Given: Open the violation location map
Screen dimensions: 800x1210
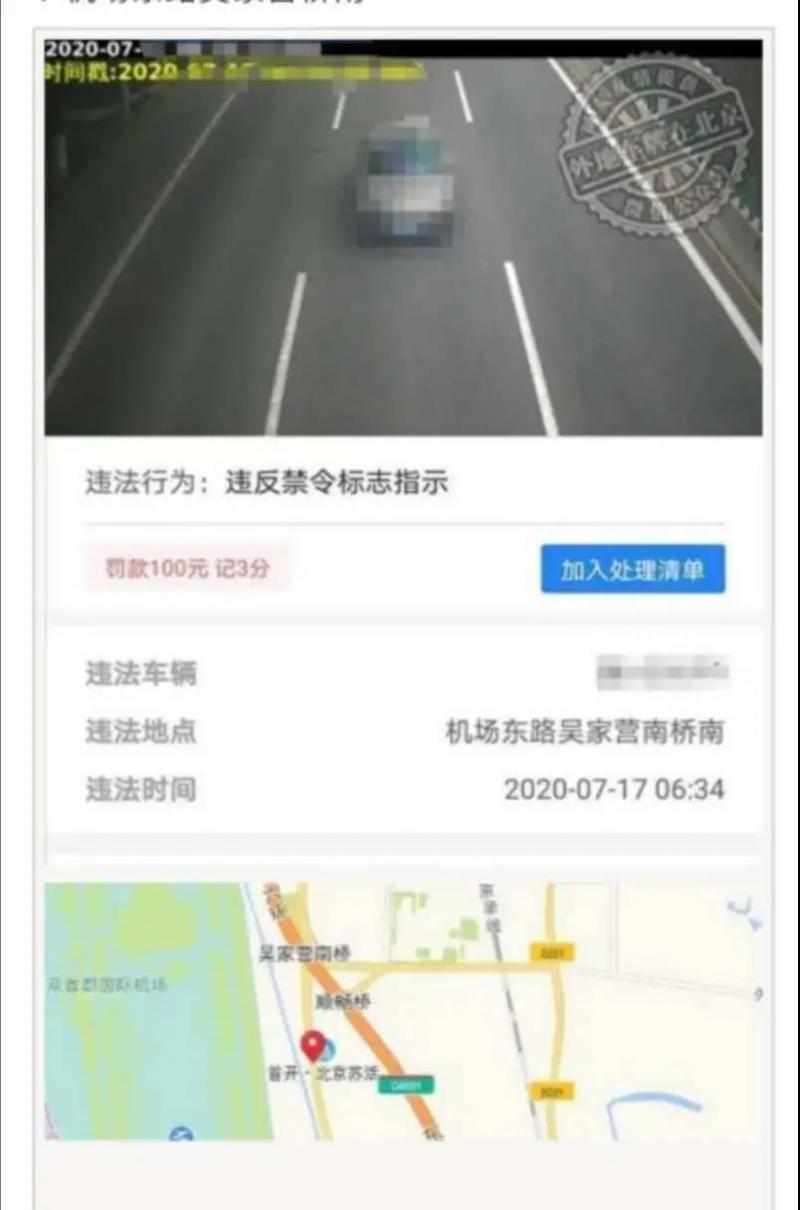Looking at the screenshot, I should pos(403,1011).
